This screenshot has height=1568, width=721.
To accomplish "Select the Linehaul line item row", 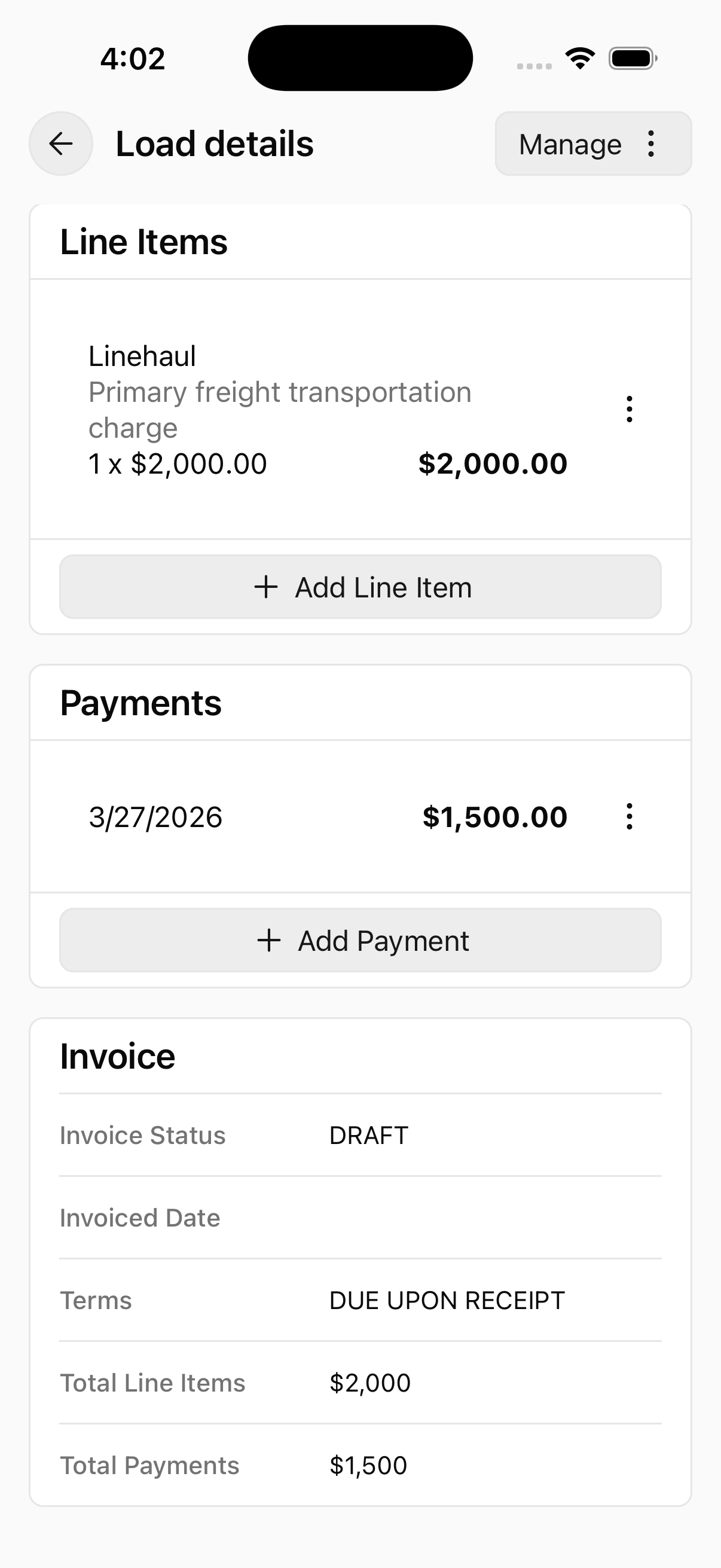I will click(x=304, y=408).
